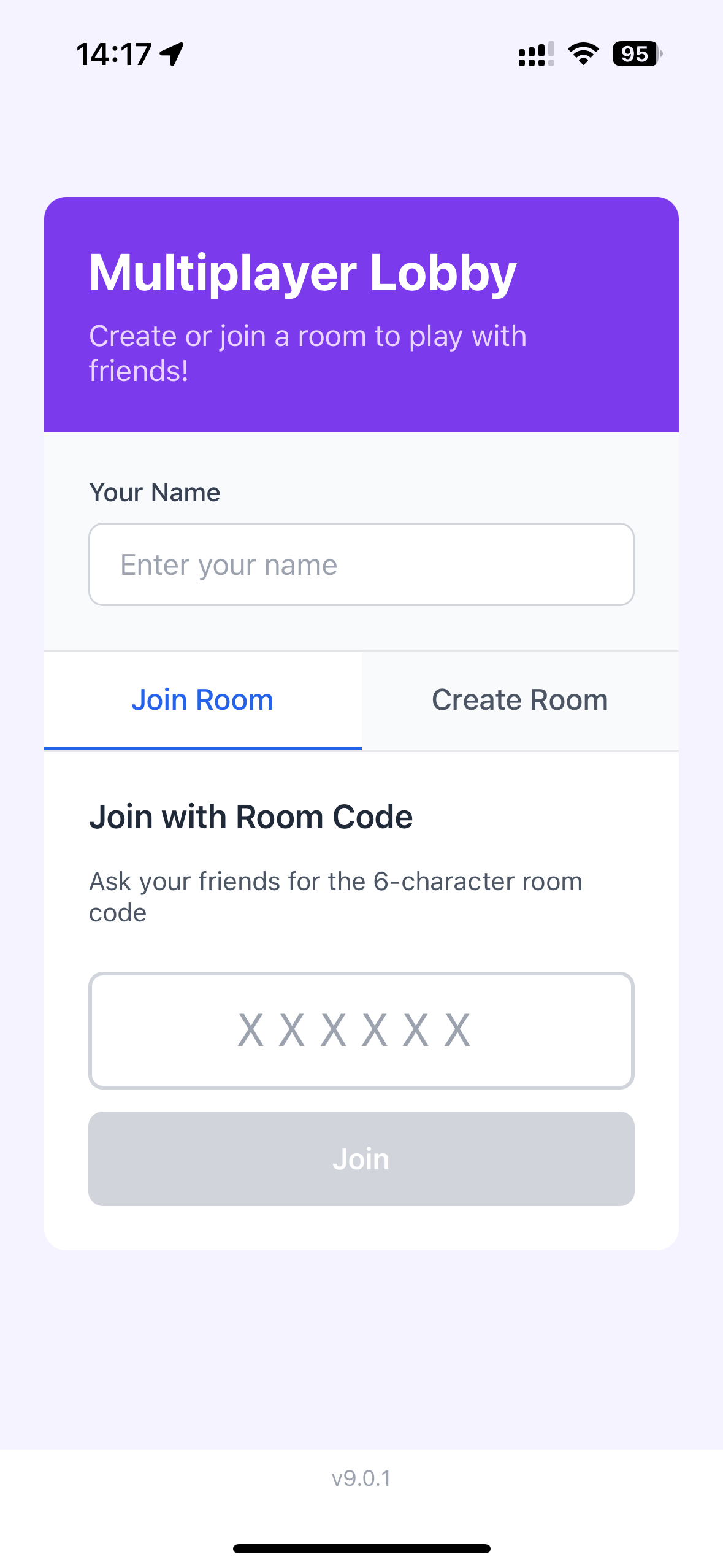
Task: Select the Join Room tab
Action: point(202,701)
